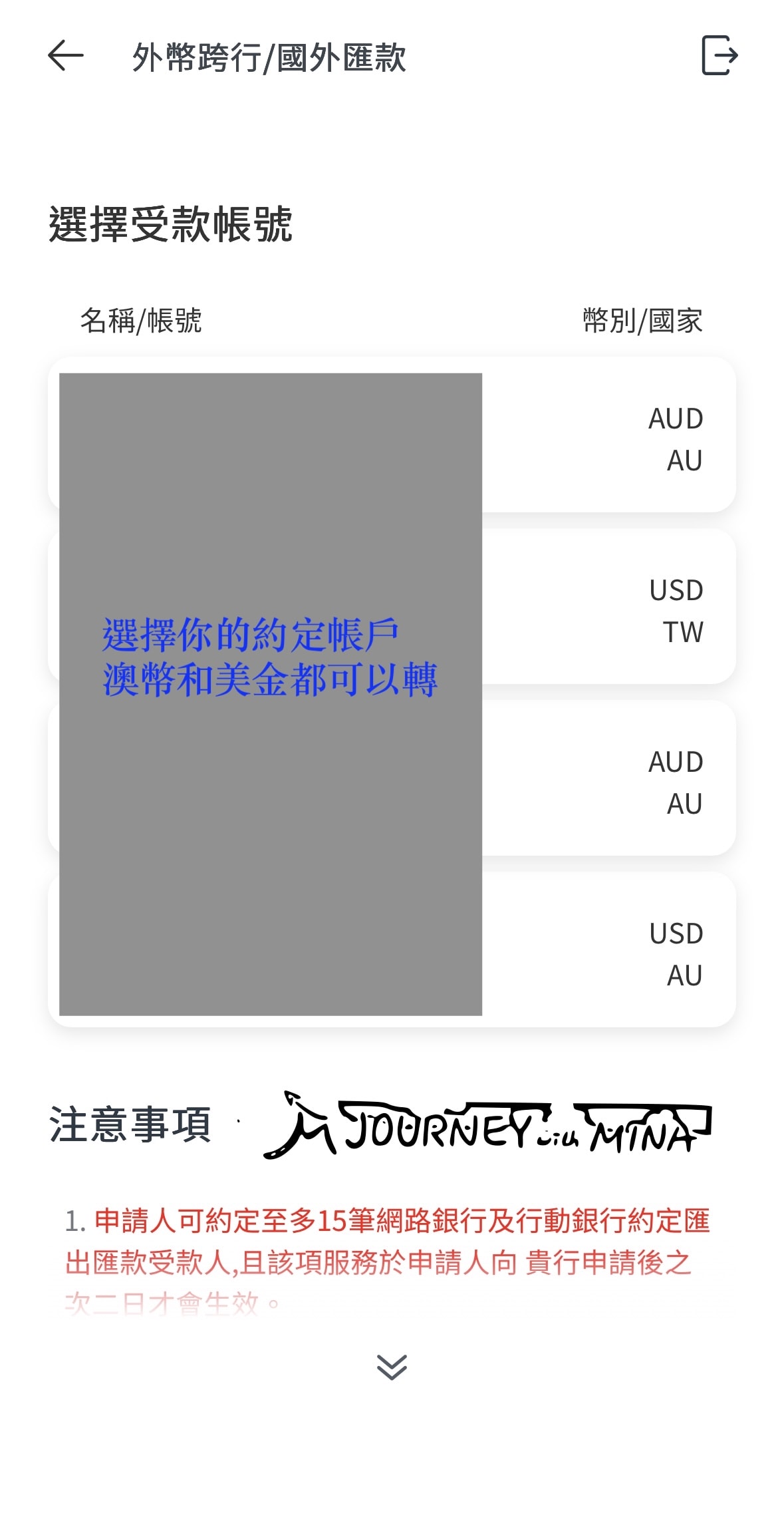Tap the AUD currency label on first card
784x1535 pixels.
pyautogui.click(x=676, y=418)
